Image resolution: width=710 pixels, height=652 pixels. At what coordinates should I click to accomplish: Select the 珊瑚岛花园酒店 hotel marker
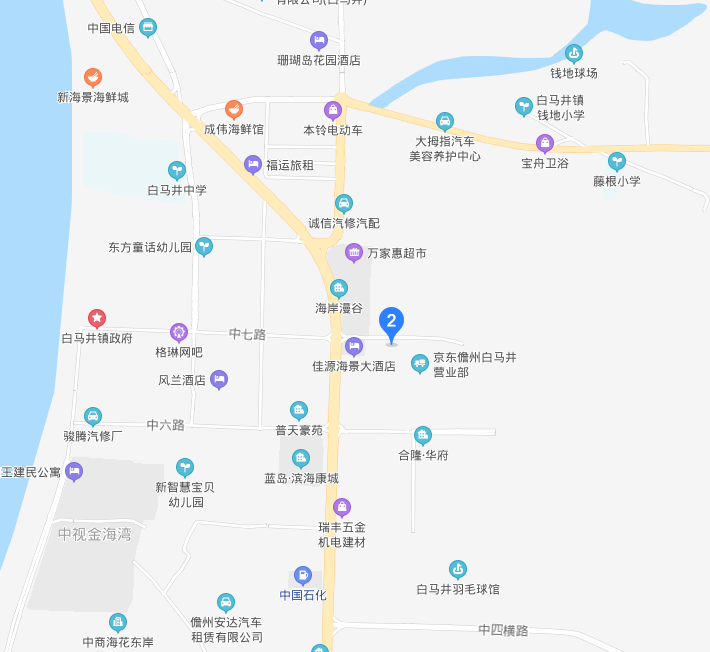[x=319, y=41]
